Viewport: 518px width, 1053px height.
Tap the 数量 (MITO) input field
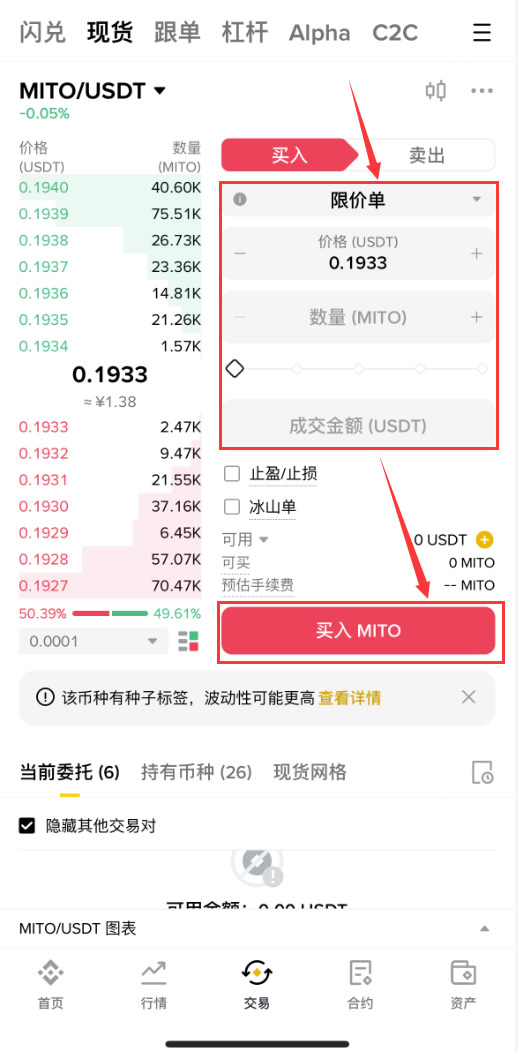(x=358, y=317)
